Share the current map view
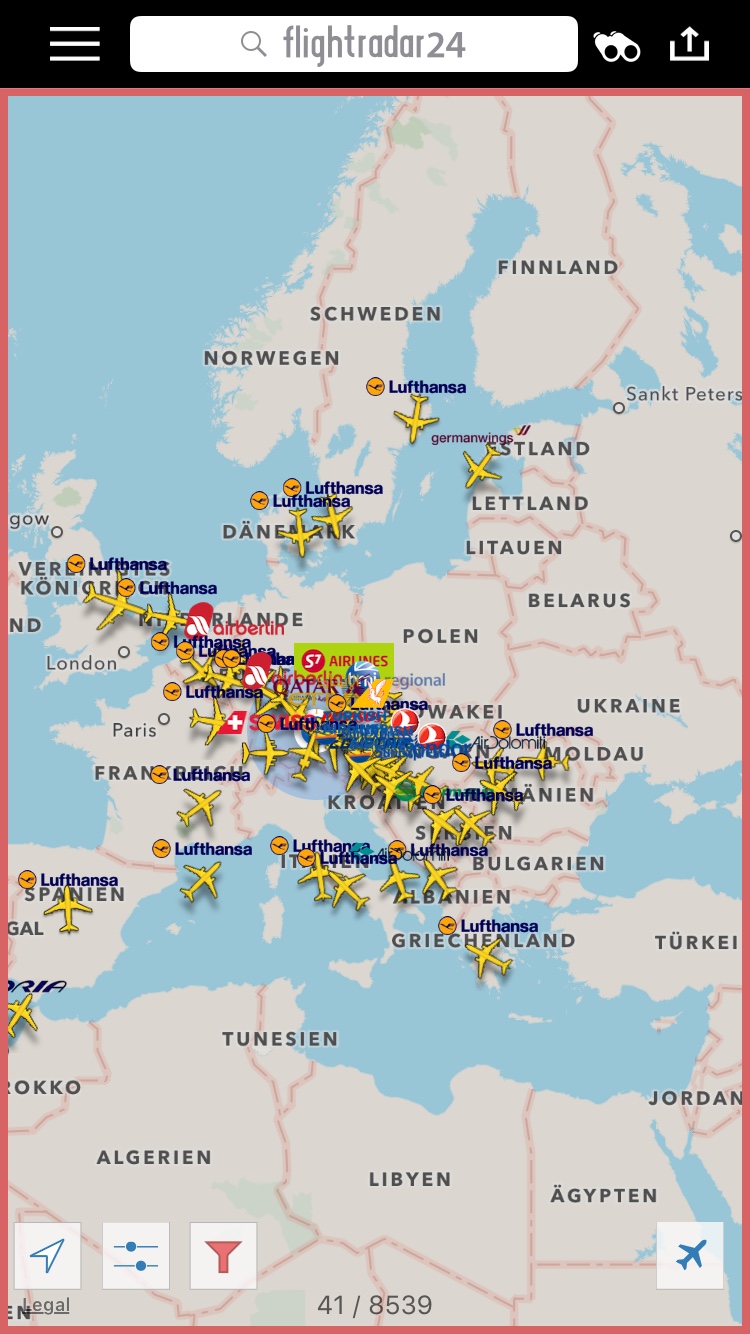750x1334 pixels. pos(689,44)
